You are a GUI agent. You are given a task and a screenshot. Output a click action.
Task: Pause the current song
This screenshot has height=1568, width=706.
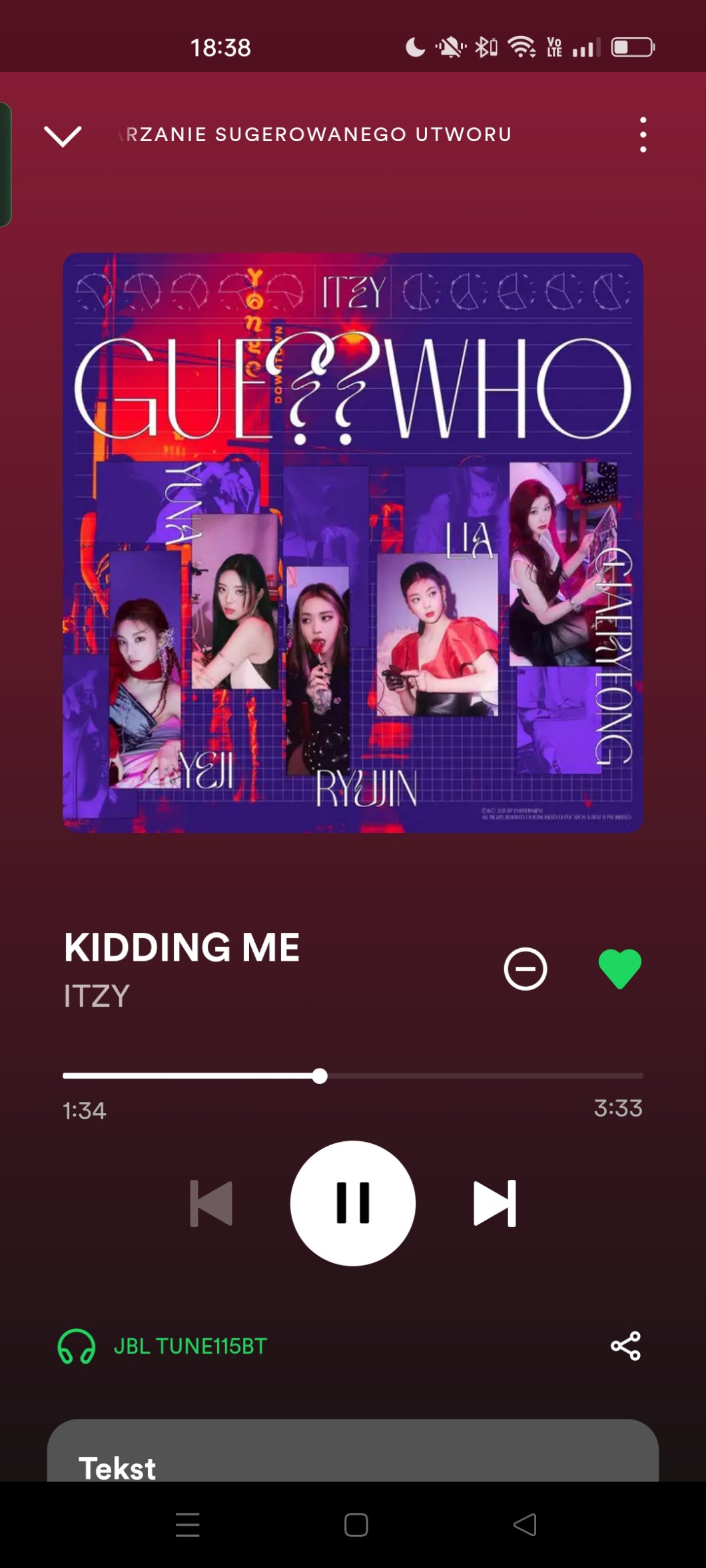click(353, 1203)
